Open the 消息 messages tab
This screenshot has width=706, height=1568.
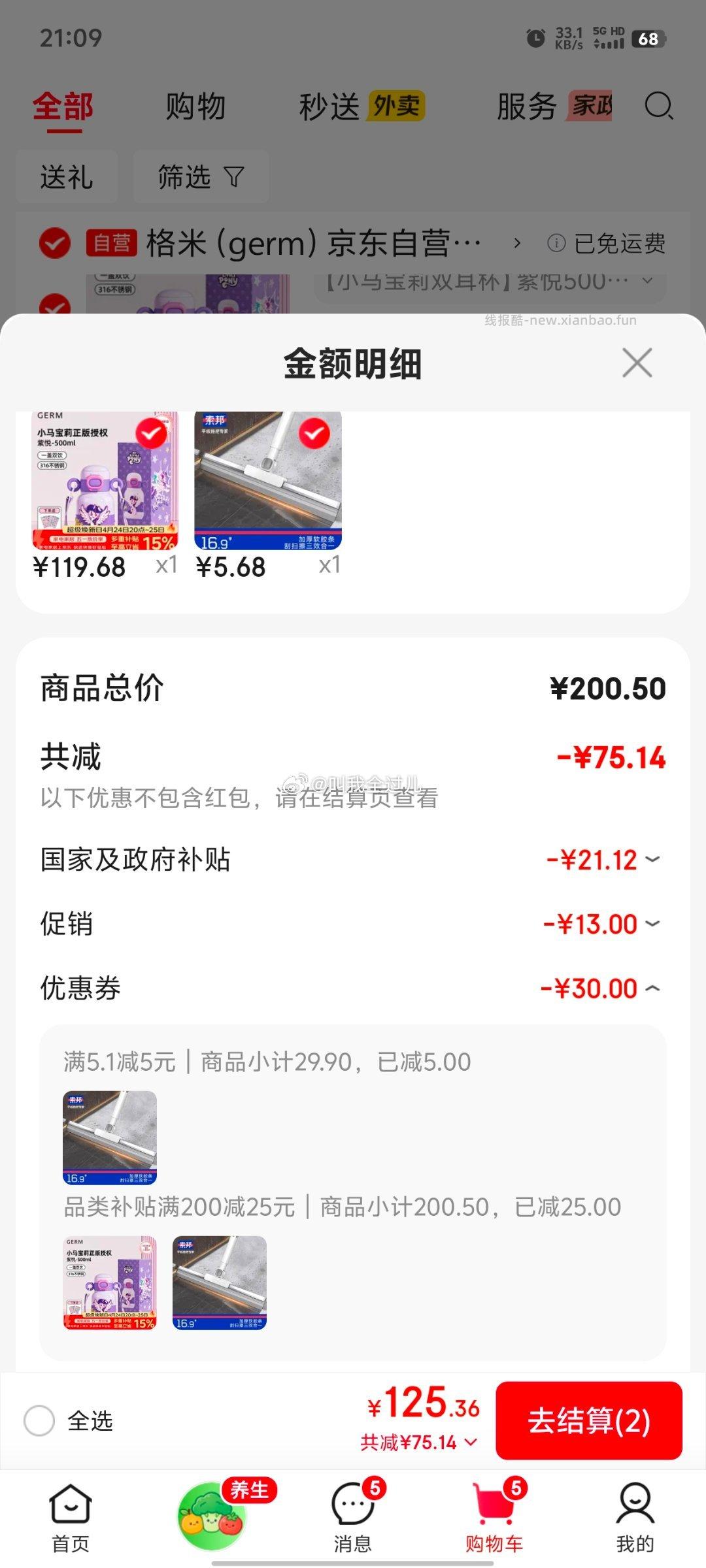click(x=353, y=1518)
